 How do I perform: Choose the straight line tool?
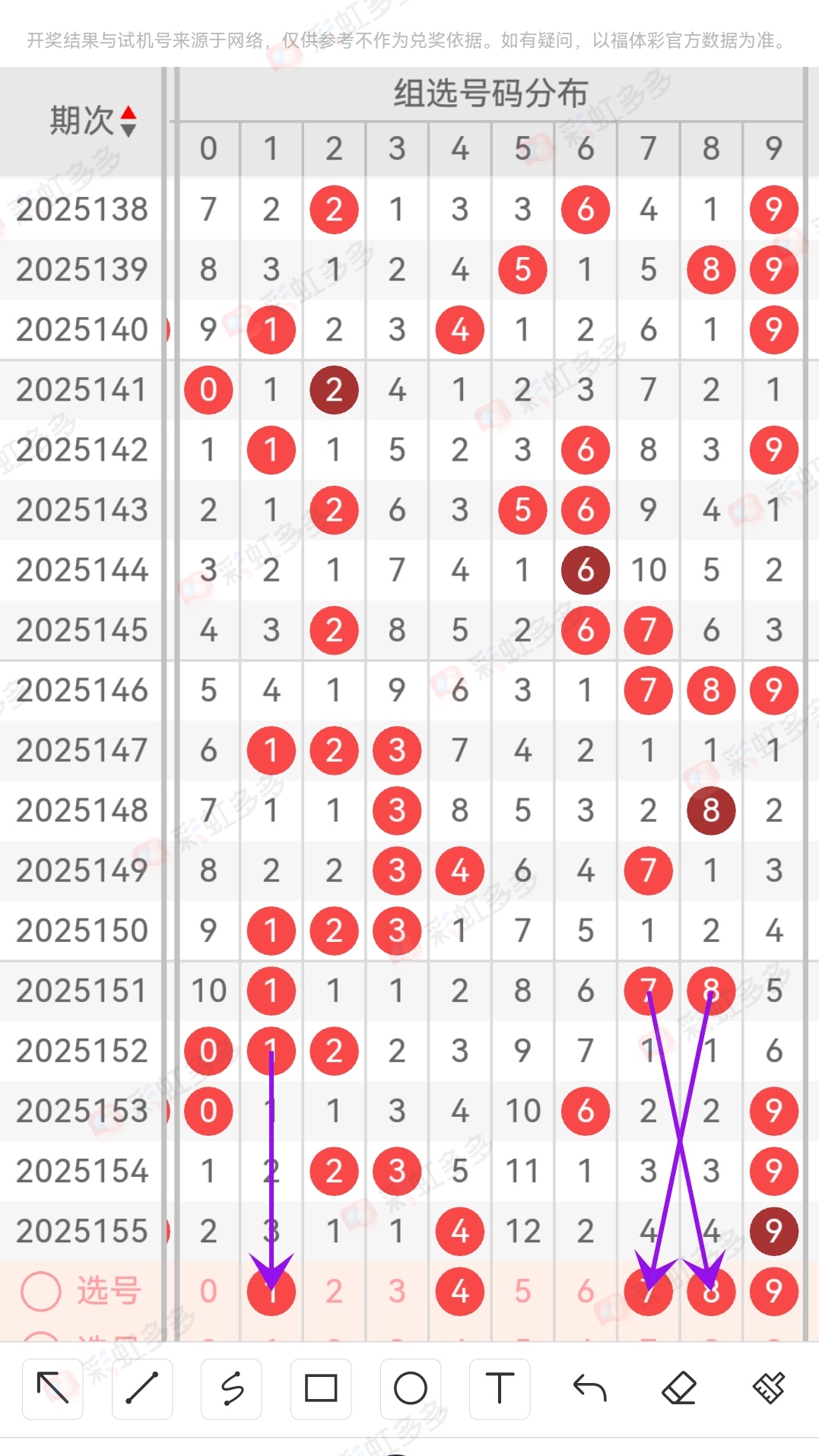(142, 1388)
